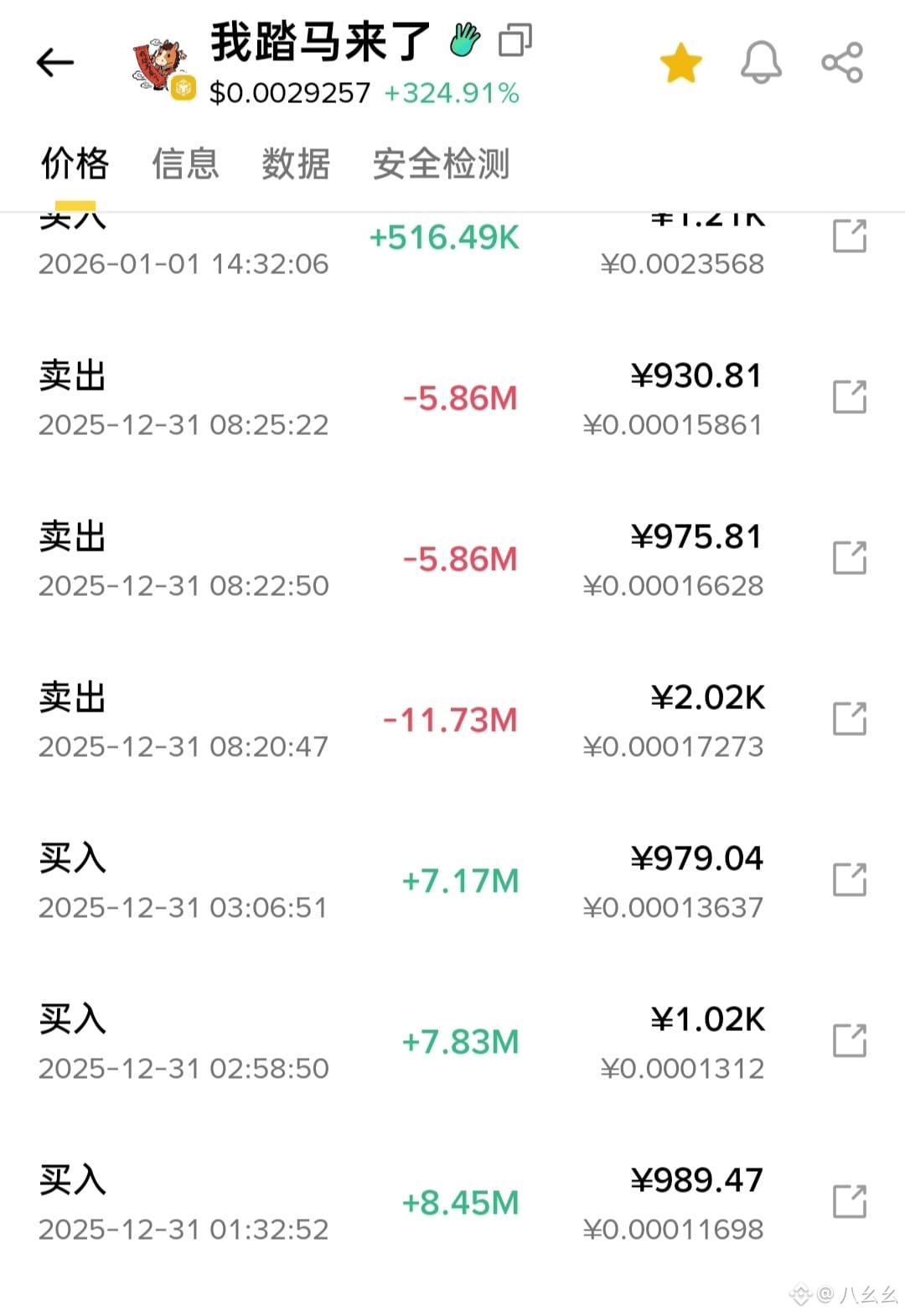Open details of the ¥979.04 buy
This screenshot has width=905, height=1316.
849,880
